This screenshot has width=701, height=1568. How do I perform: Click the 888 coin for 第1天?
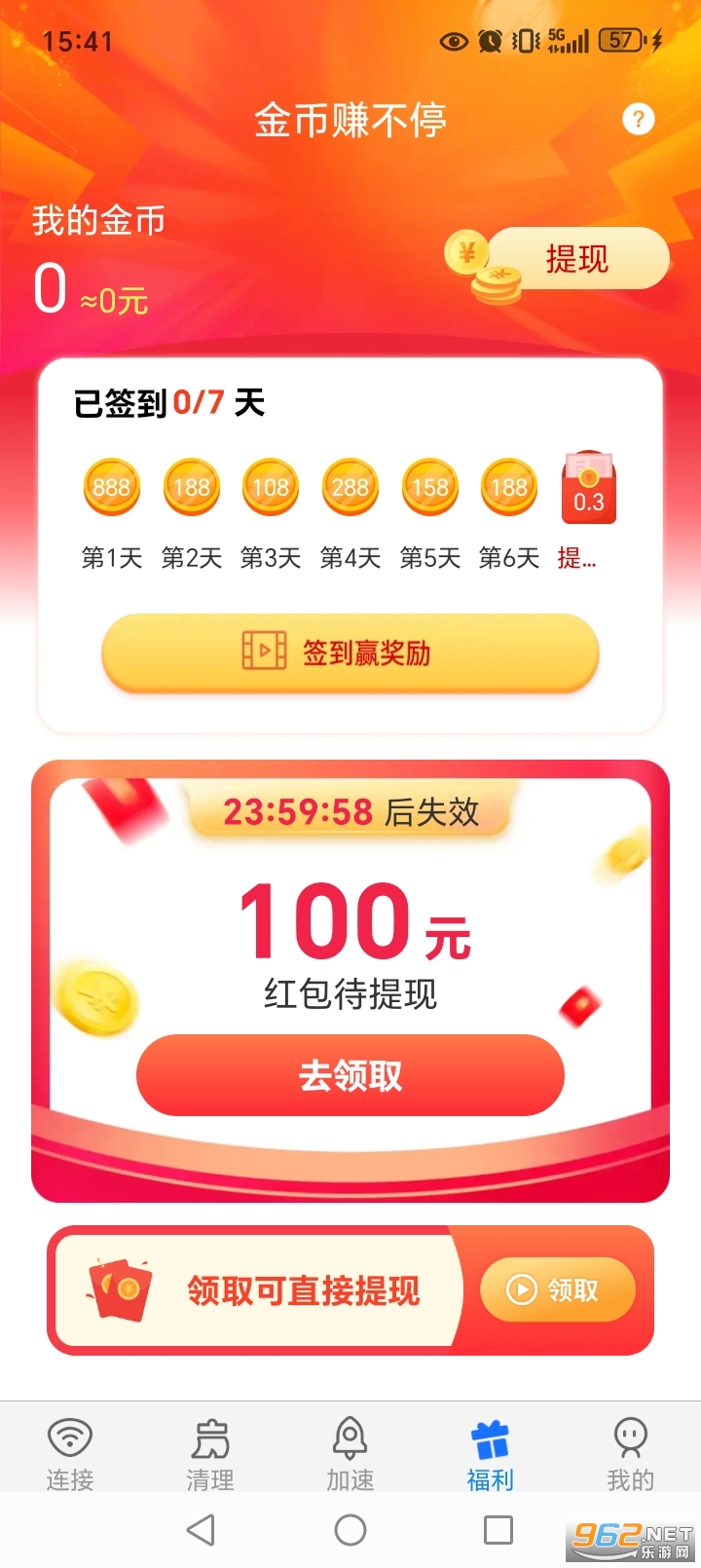point(111,487)
